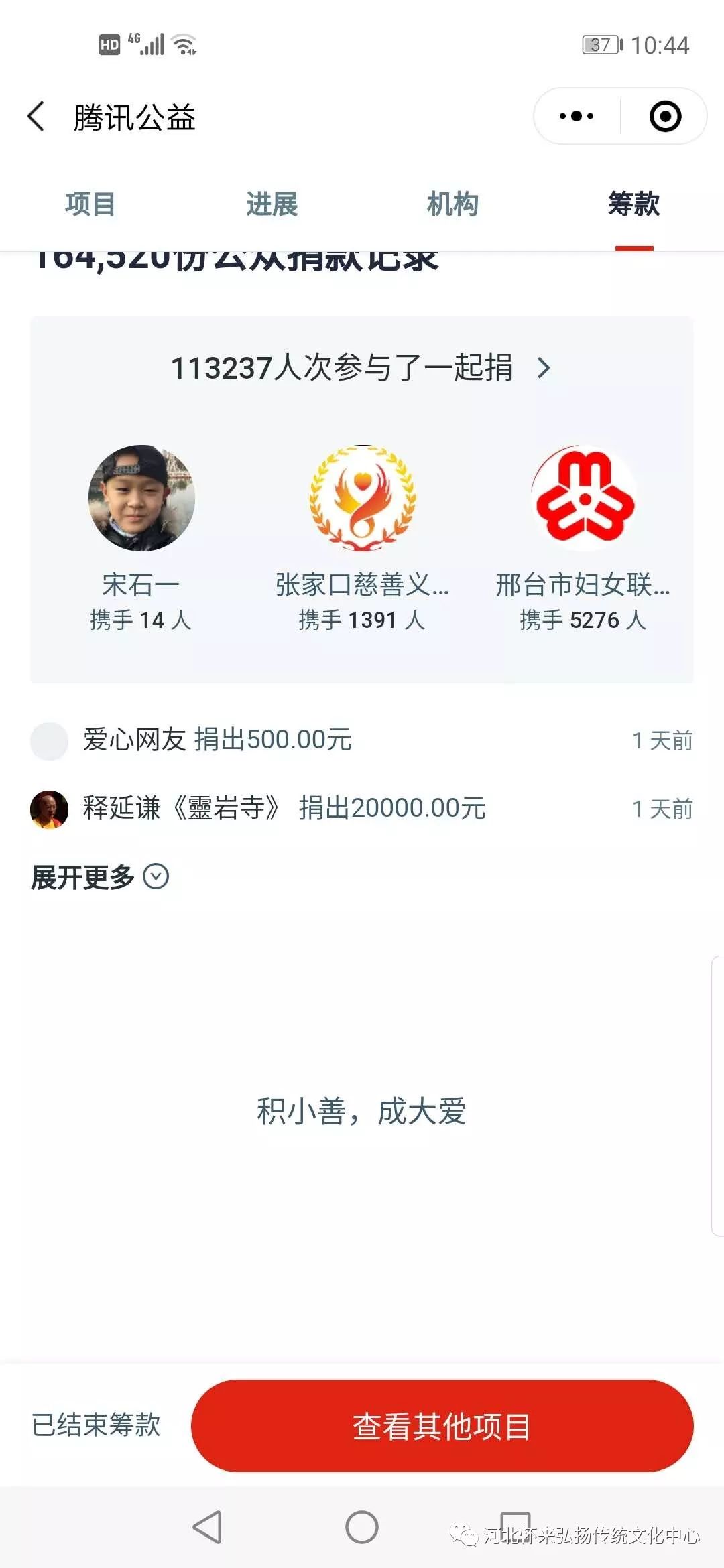Open the mini program more options menu
This screenshot has width=724, height=1568.
(577, 117)
